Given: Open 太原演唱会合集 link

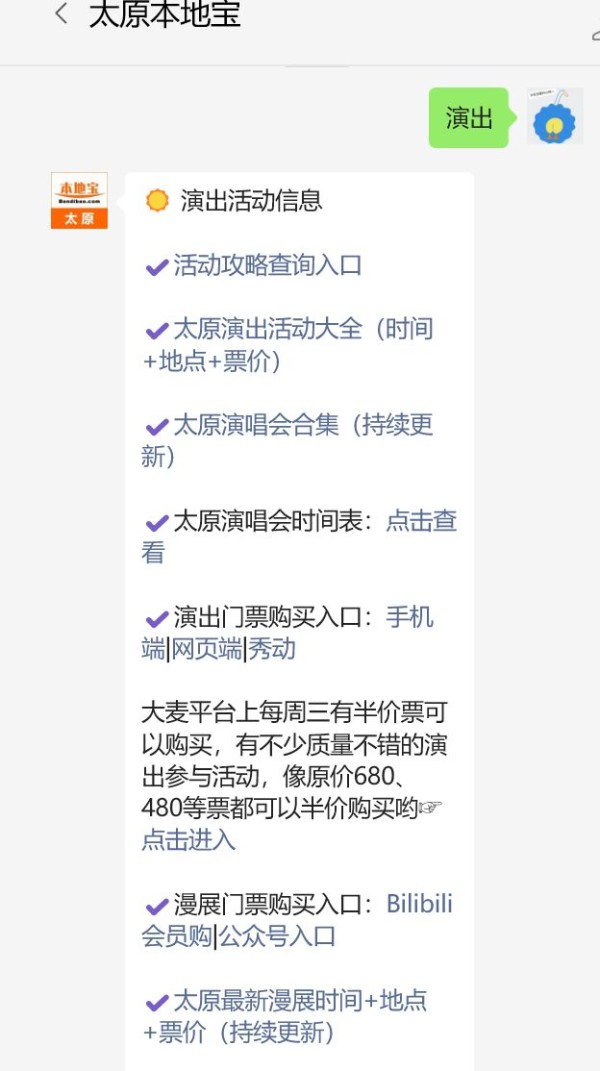Looking at the screenshot, I should coord(287,441).
